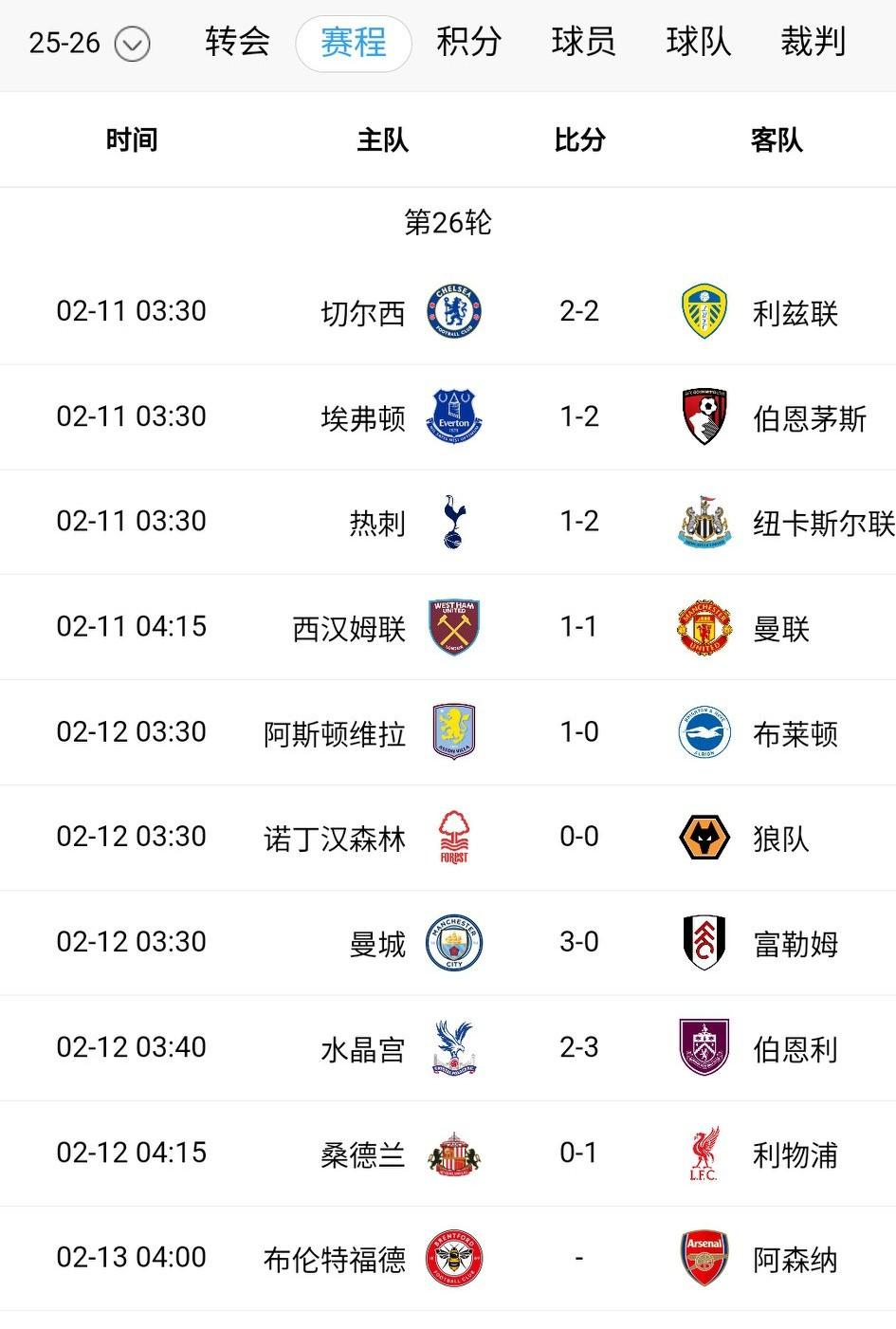Image resolution: width=896 pixels, height=1329 pixels.
Task: Switch to the 转会 transfers tab
Action: click(x=235, y=43)
